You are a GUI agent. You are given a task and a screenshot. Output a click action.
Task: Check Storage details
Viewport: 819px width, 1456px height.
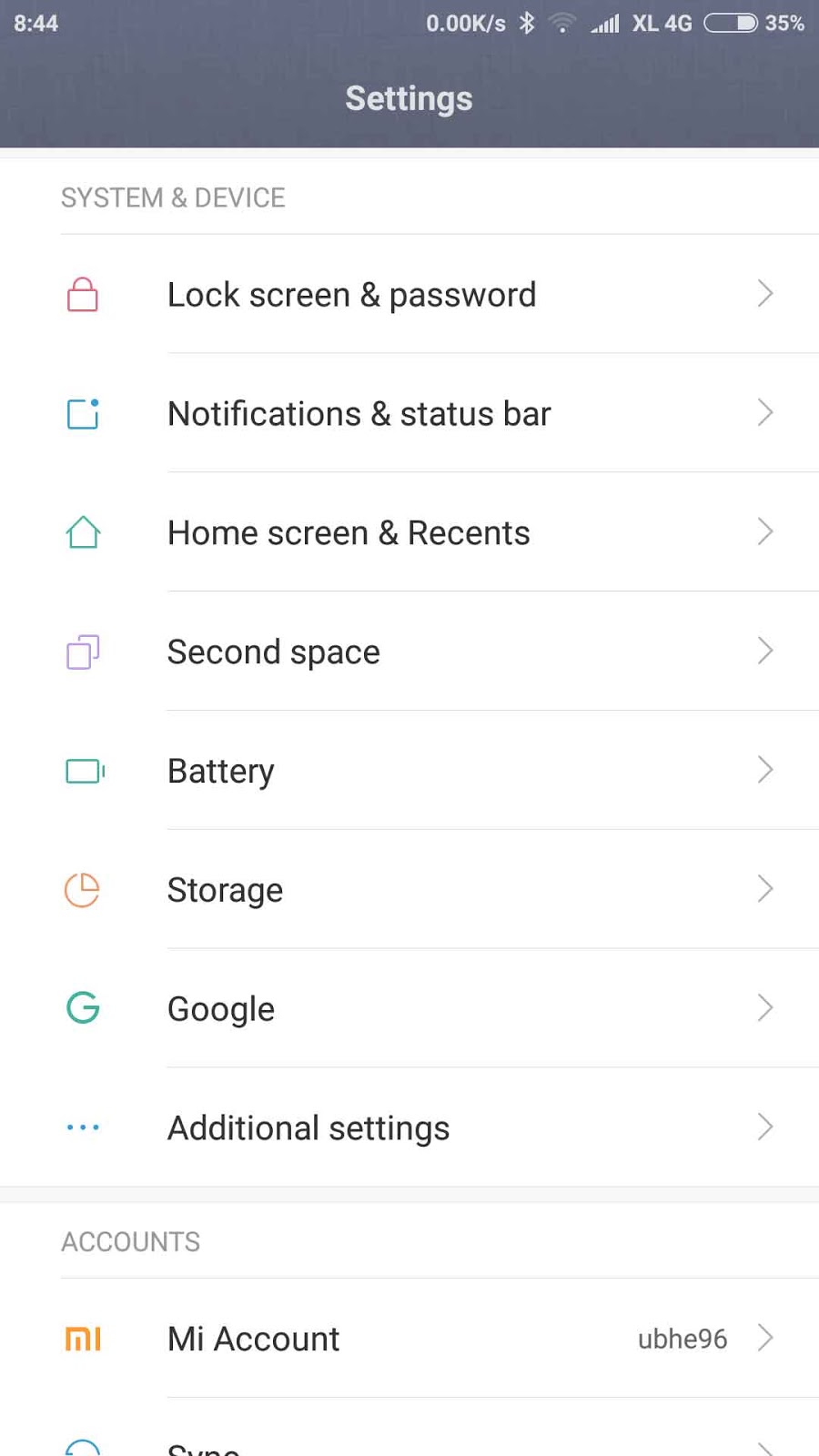coord(409,890)
